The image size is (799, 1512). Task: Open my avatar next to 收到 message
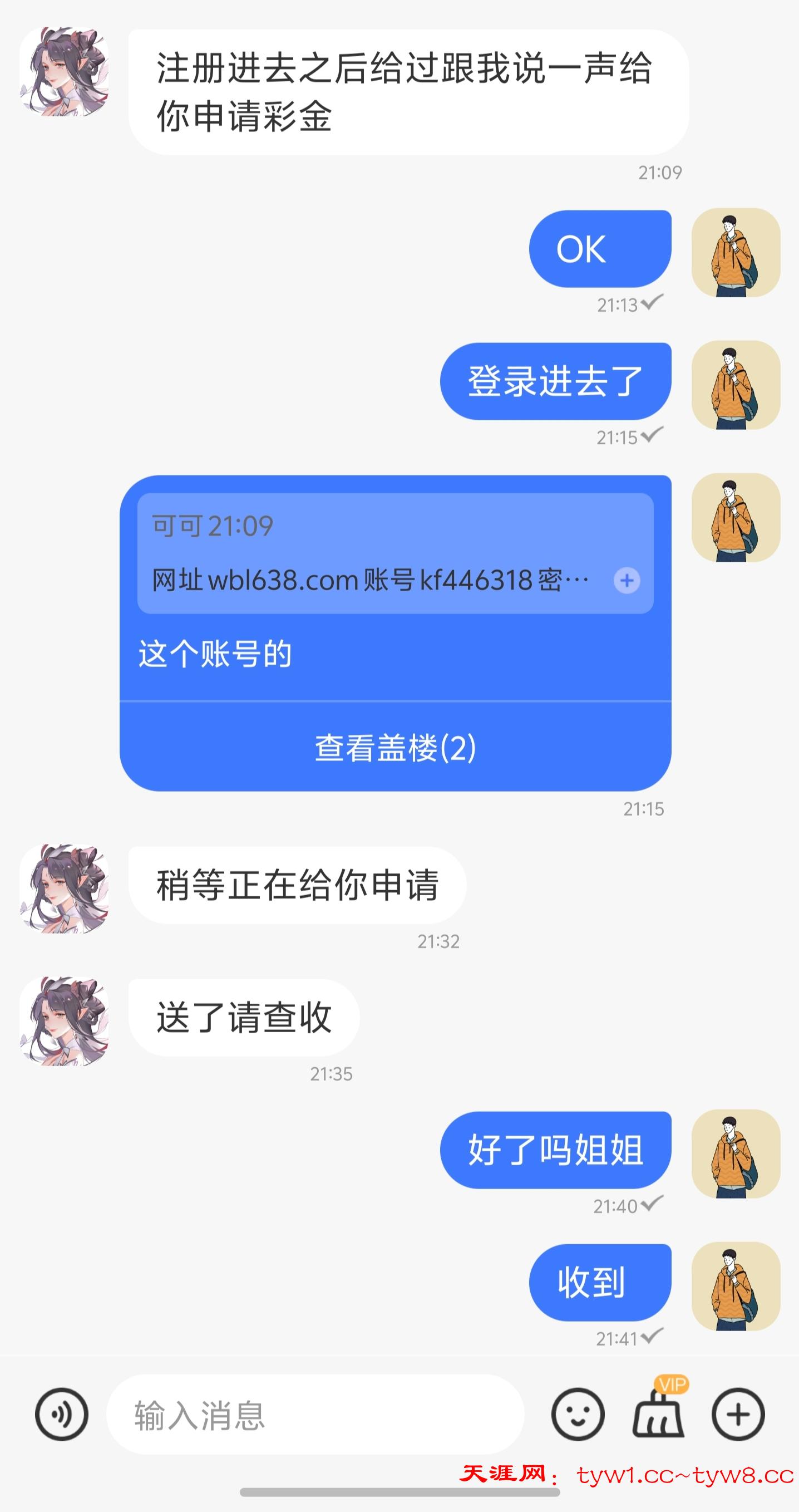[x=736, y=1287]
